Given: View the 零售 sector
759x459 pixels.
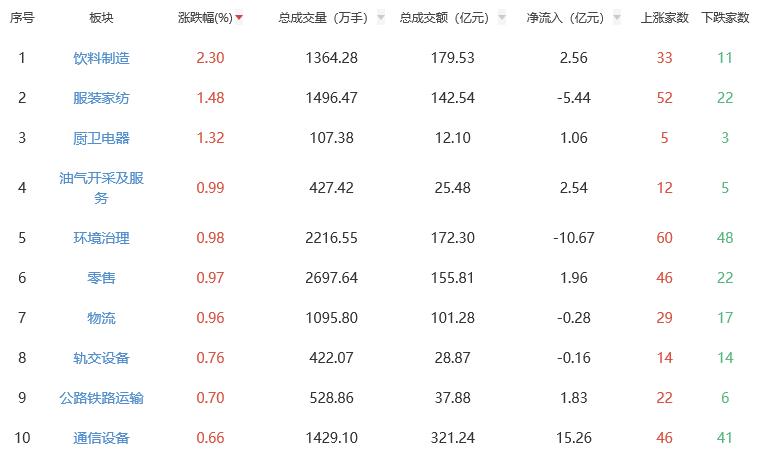Looking at the screenshot, I should pos(101,278).
